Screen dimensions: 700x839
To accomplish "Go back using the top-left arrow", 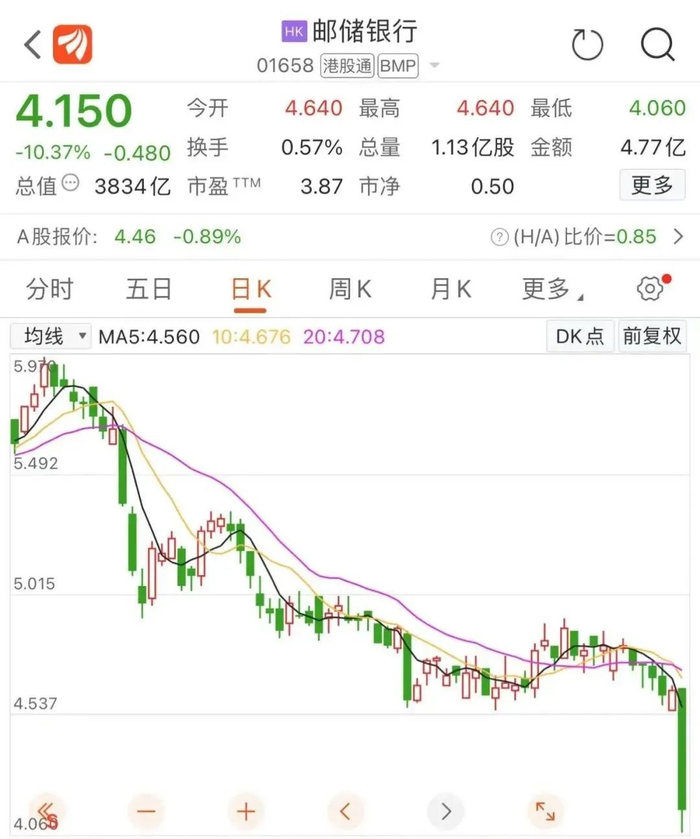I will [33, 45].
